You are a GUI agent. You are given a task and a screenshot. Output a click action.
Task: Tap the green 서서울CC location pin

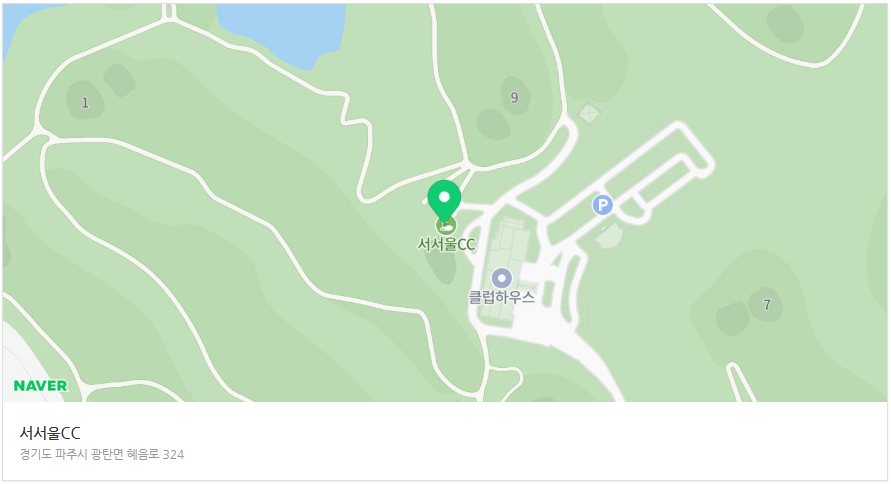444,199
